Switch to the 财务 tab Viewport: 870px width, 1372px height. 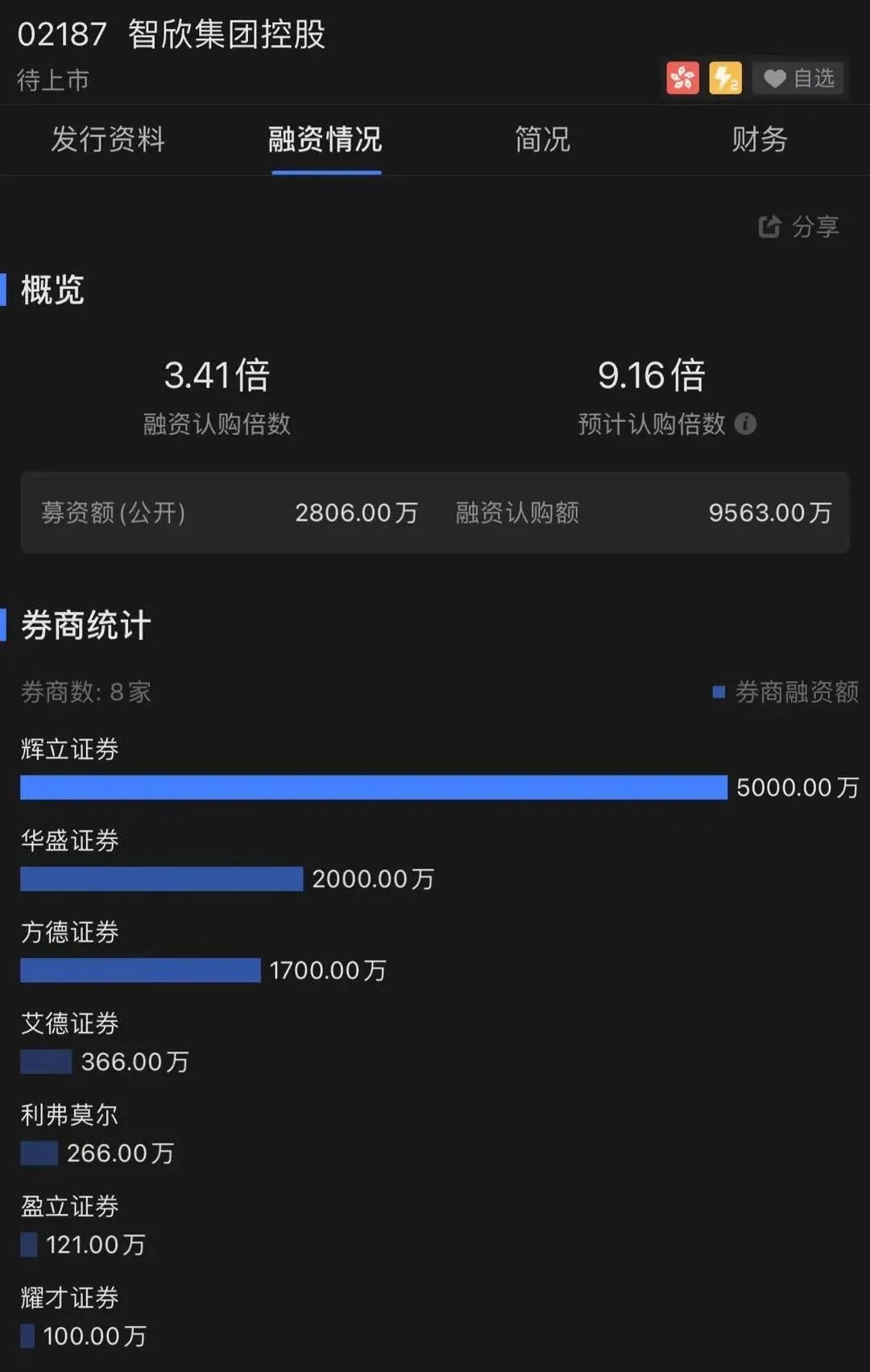[758, 140]
